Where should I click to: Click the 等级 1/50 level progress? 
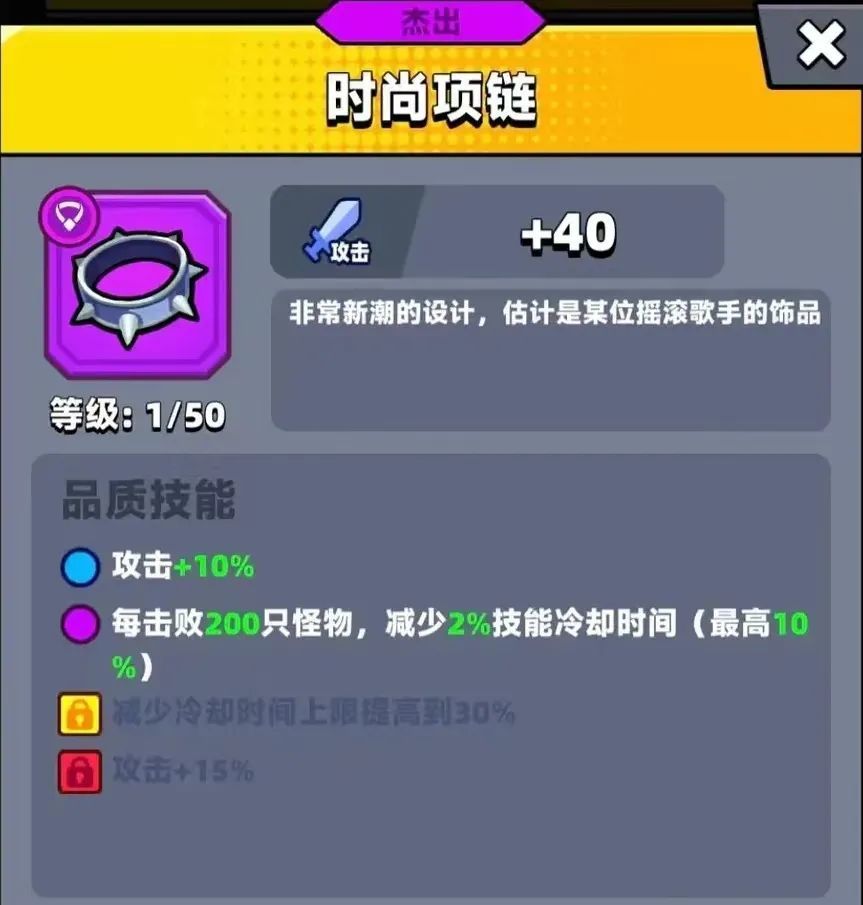(135, 410)
